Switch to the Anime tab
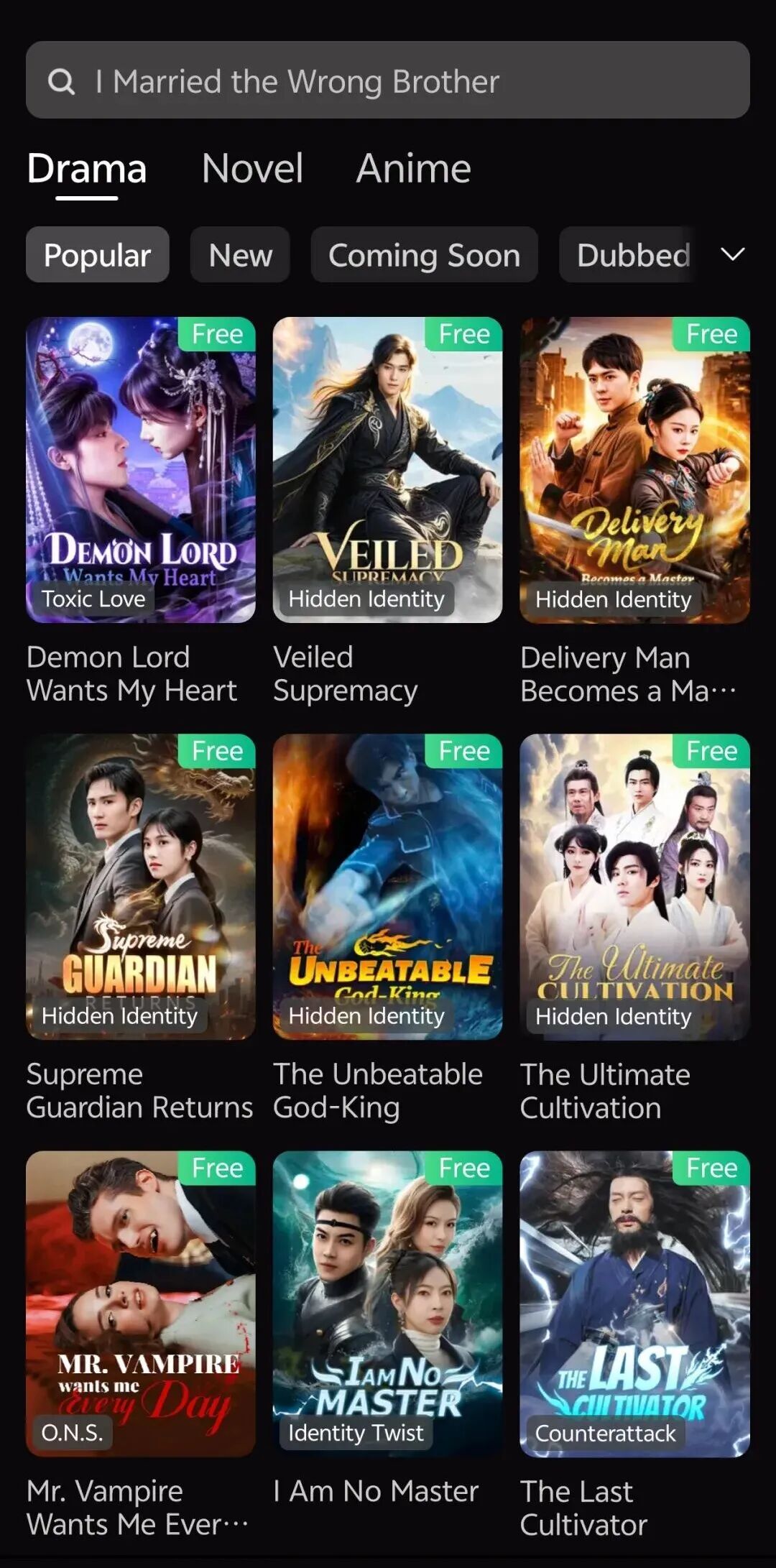 point(413,169)
